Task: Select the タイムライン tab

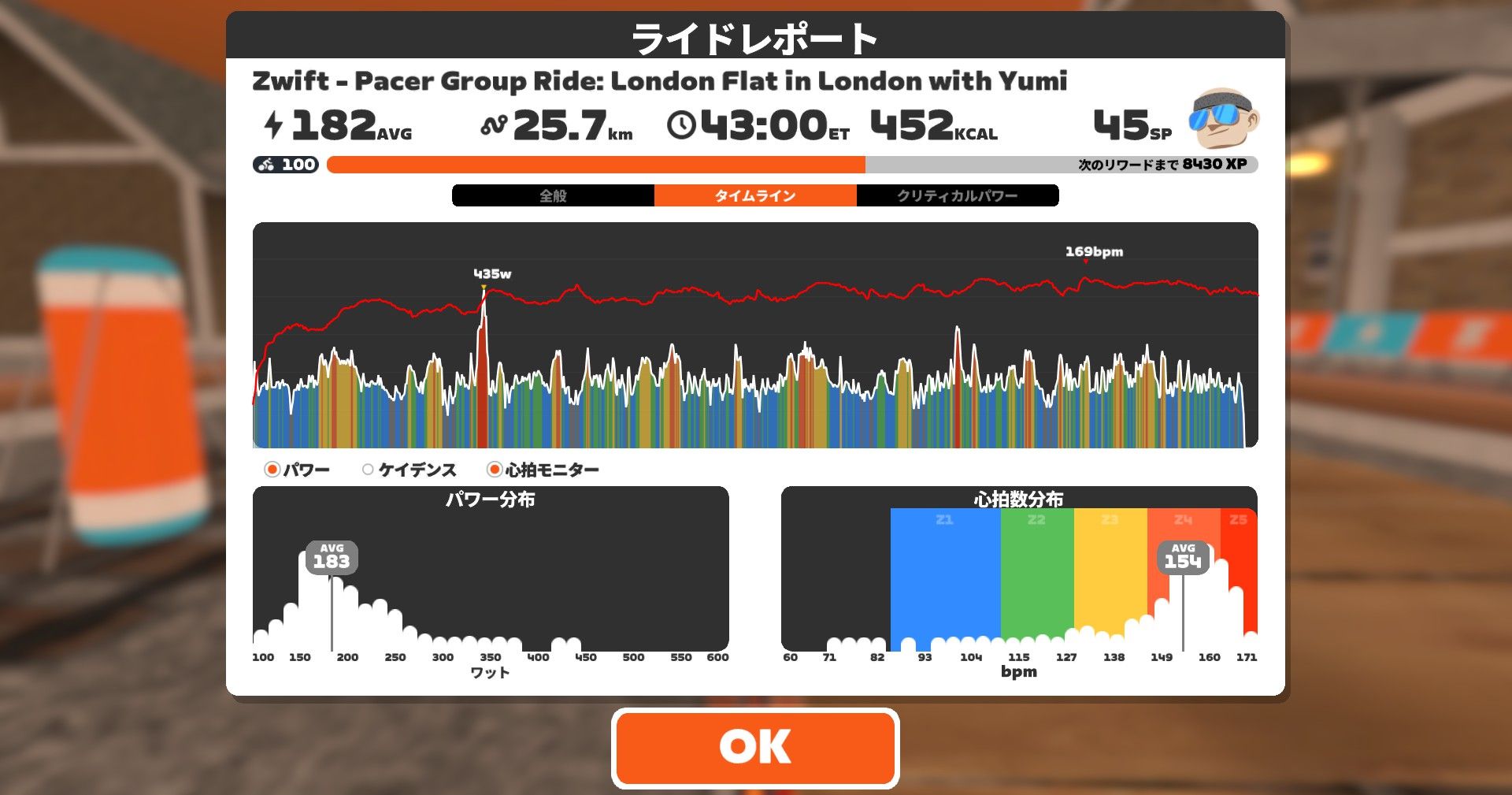Action: coord(754,195)
